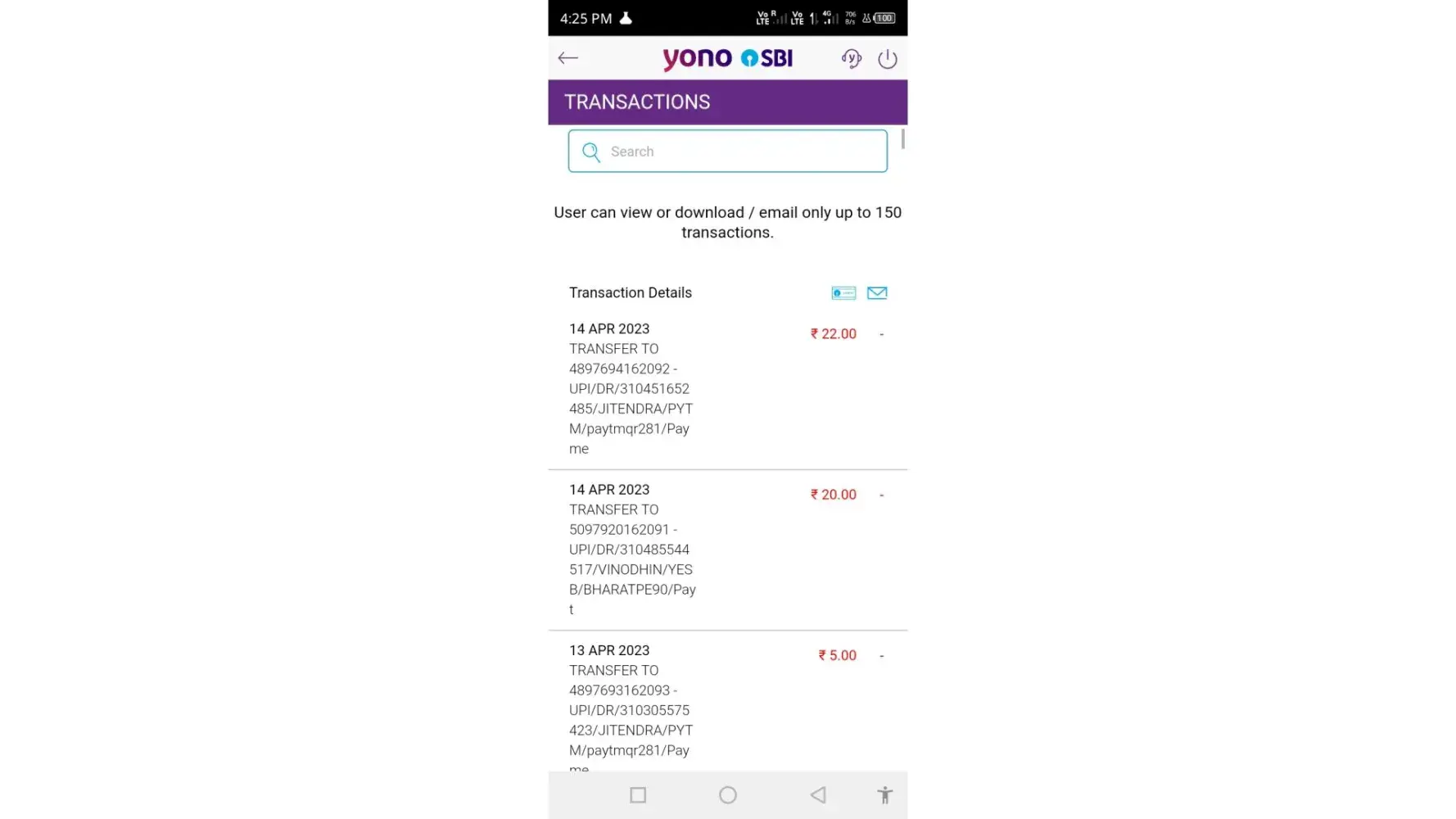Viewport: 1456px width, 819px height.
Task: Open the ₹20.00 transaction to VINODHIN
Action: [x=726, y=549]
